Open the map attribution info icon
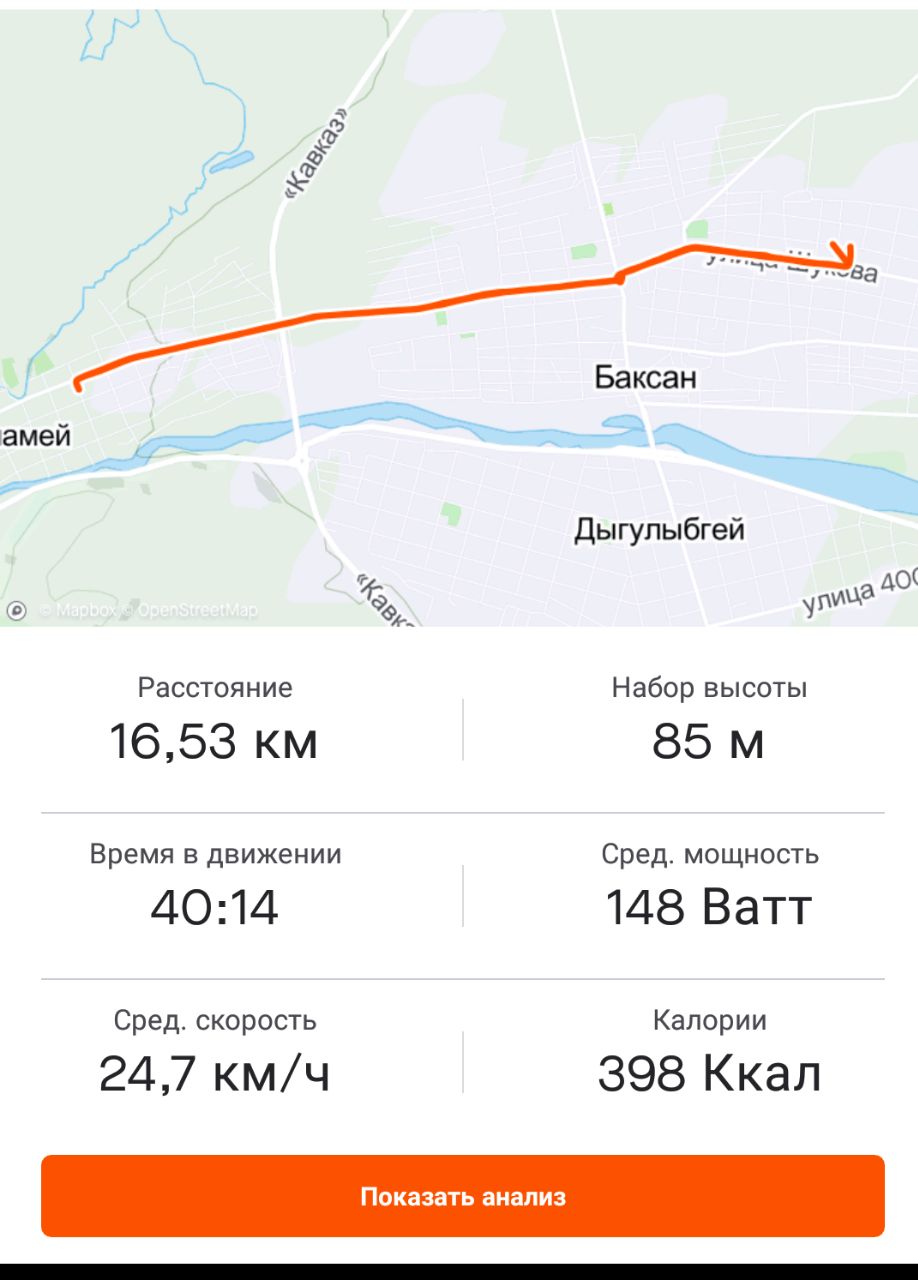 tap(16, 610)
